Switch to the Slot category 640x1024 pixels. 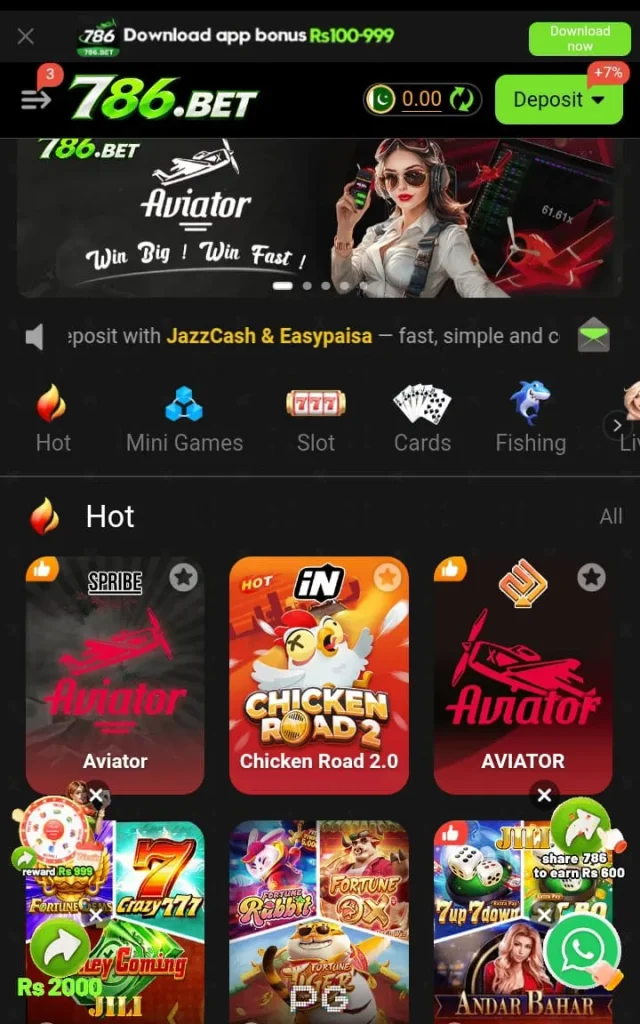pyautogui.click(x=315, y=420)
